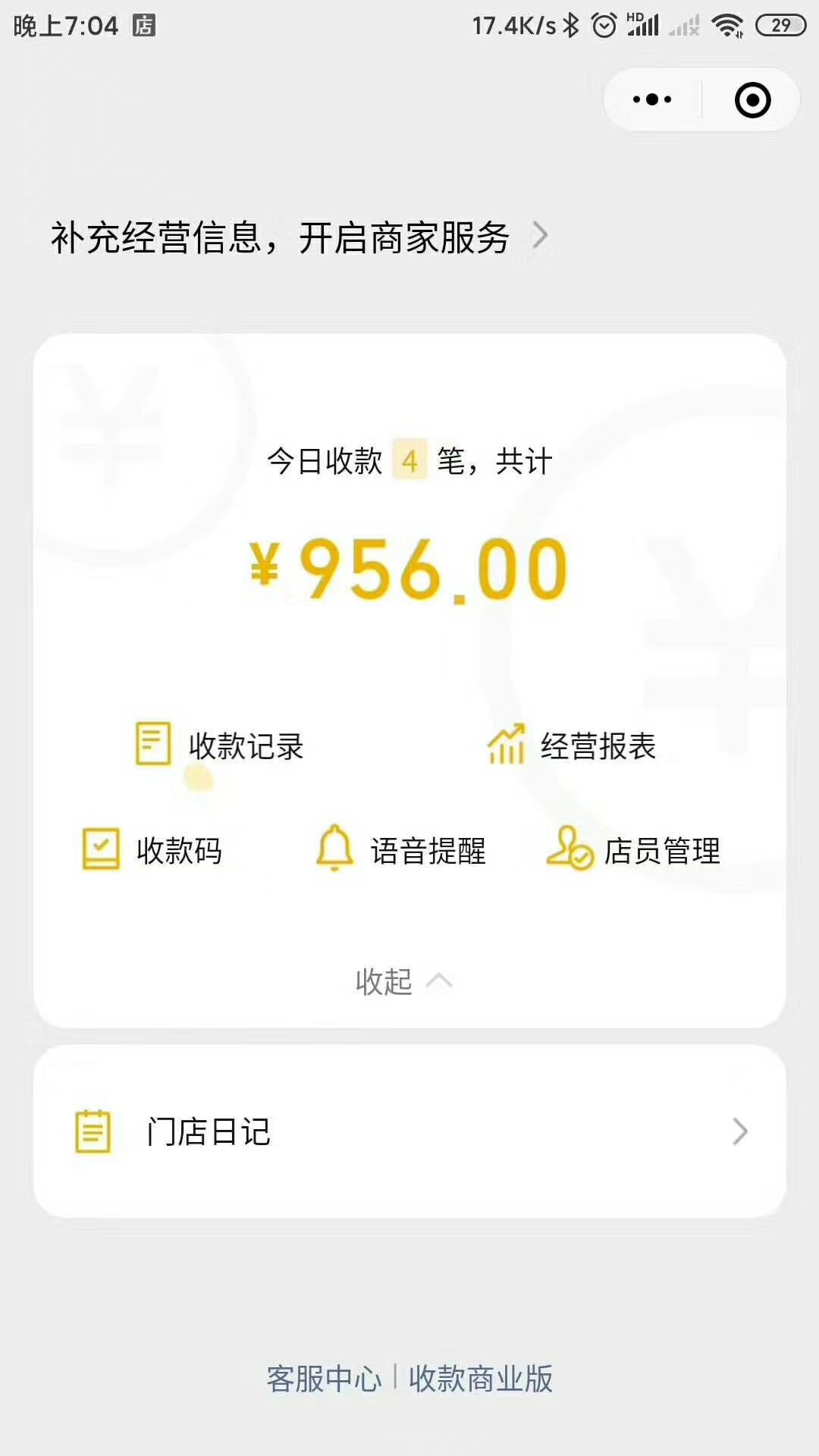This screenshot has width=819, height=1456.
Task: Open 收款商业版 link
Action: click(x=481, y=1378)
